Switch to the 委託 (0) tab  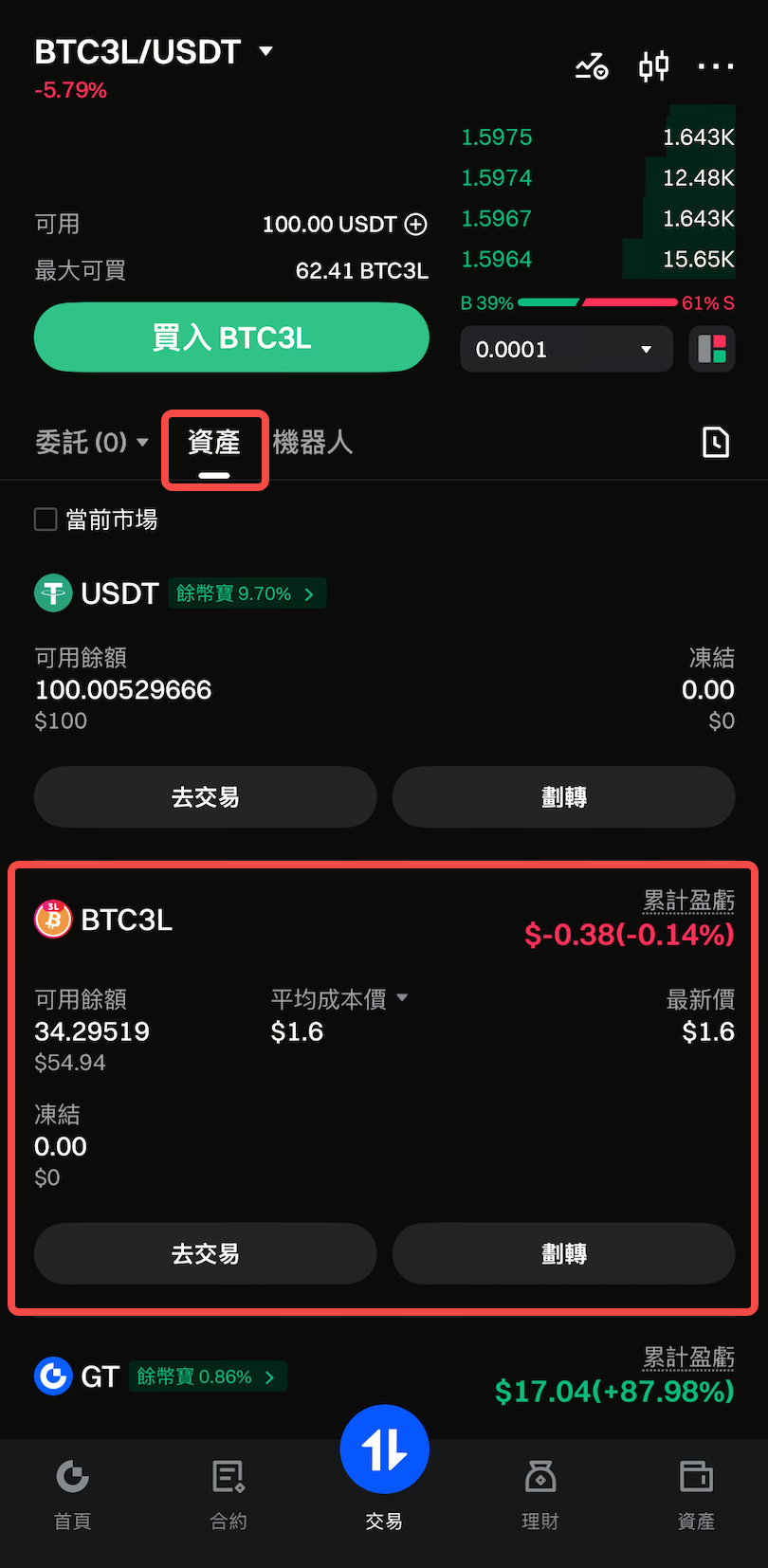[x=91, y=443]
